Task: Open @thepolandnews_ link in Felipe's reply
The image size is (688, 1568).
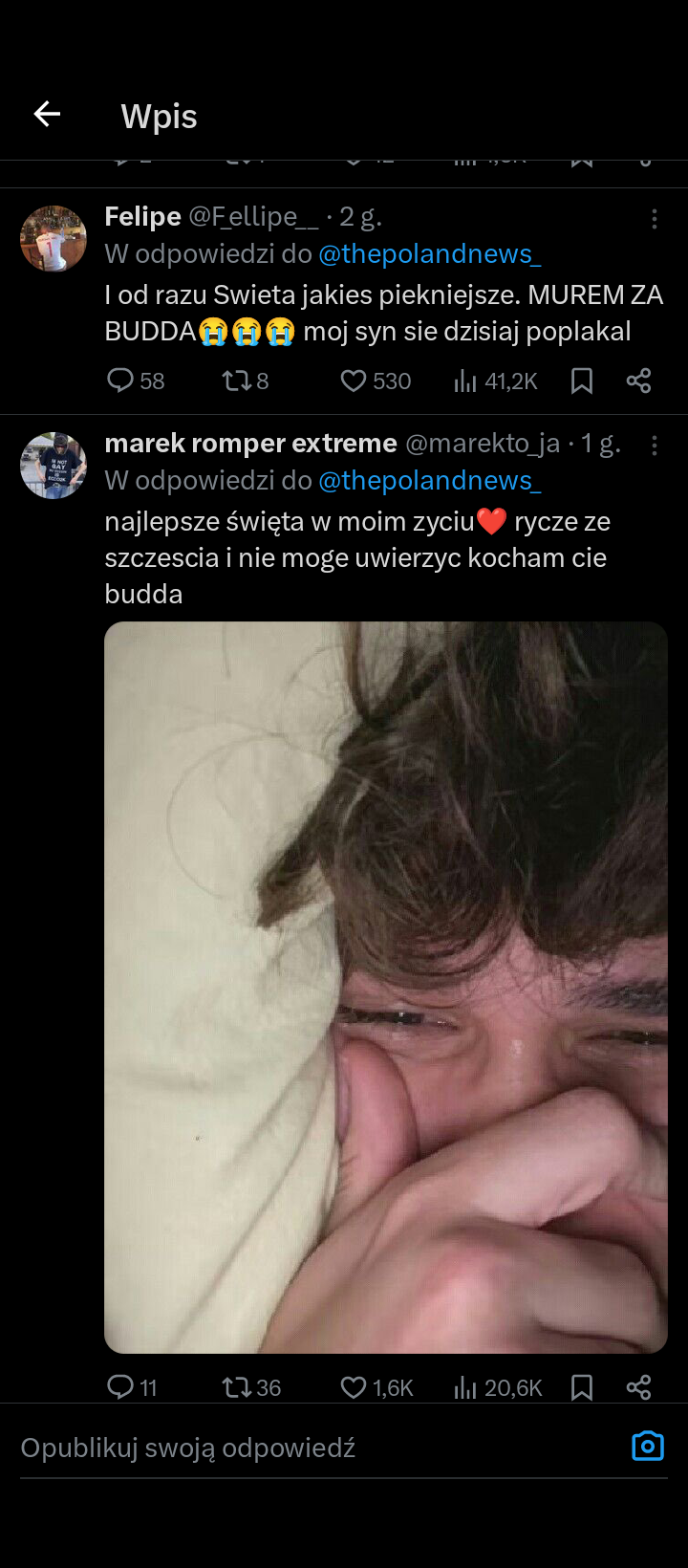Action: 429,254
